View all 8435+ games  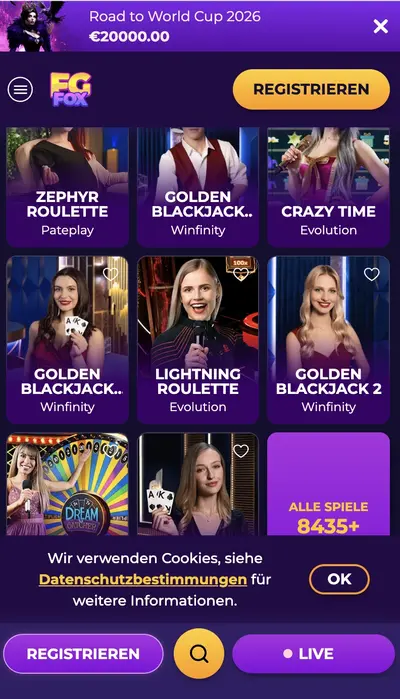pyautogui.click(x=328, y=484)
